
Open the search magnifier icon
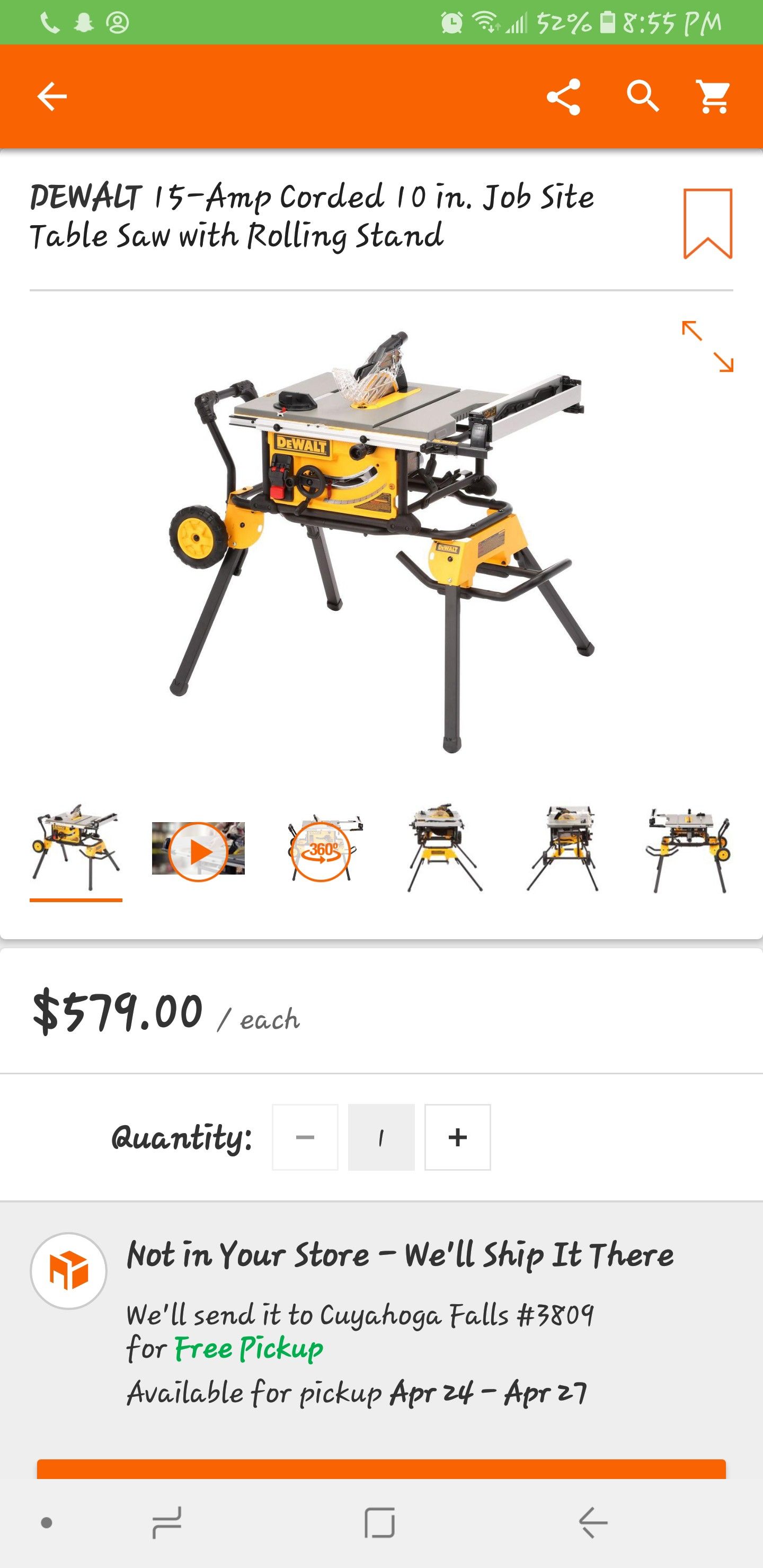(643, 96)
